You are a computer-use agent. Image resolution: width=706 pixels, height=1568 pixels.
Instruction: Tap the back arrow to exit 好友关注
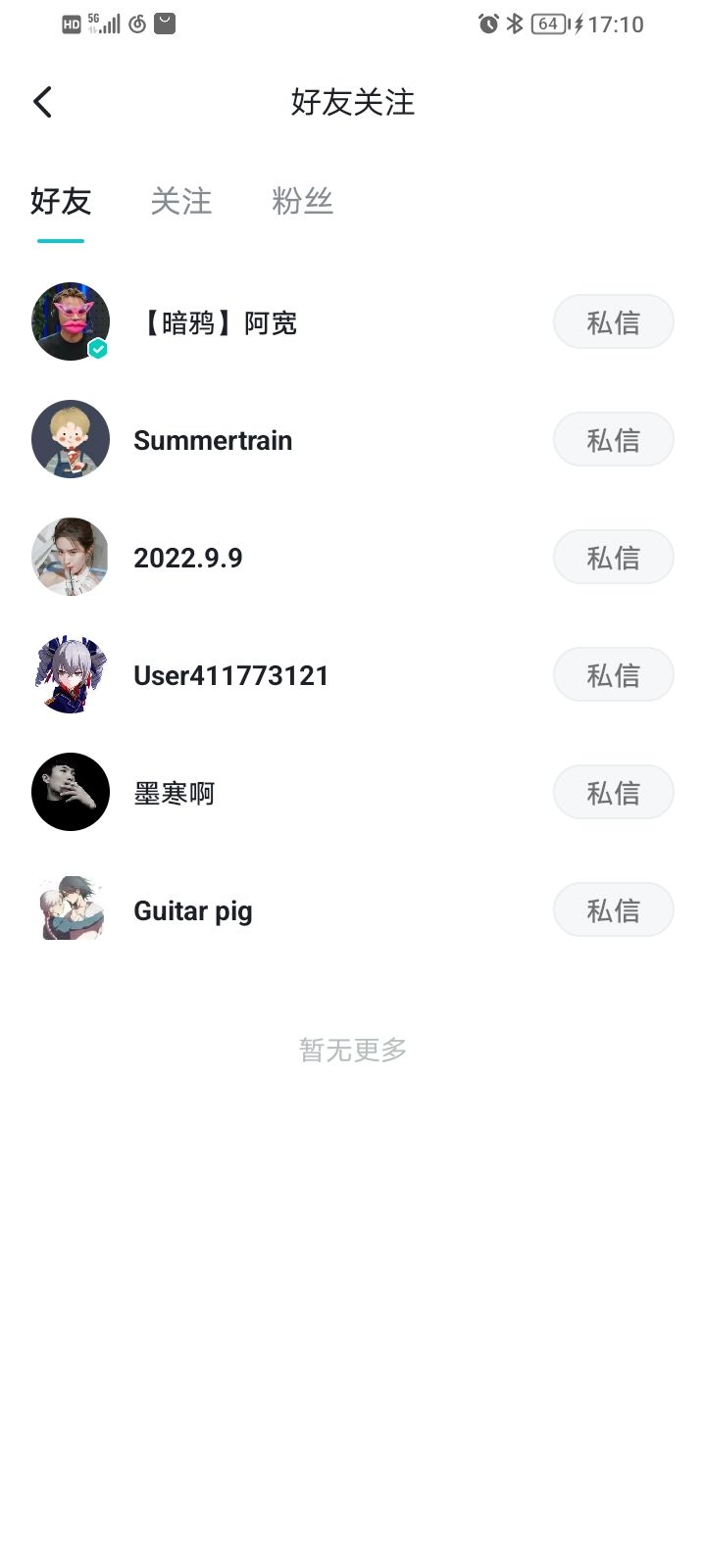click(41, 101)
